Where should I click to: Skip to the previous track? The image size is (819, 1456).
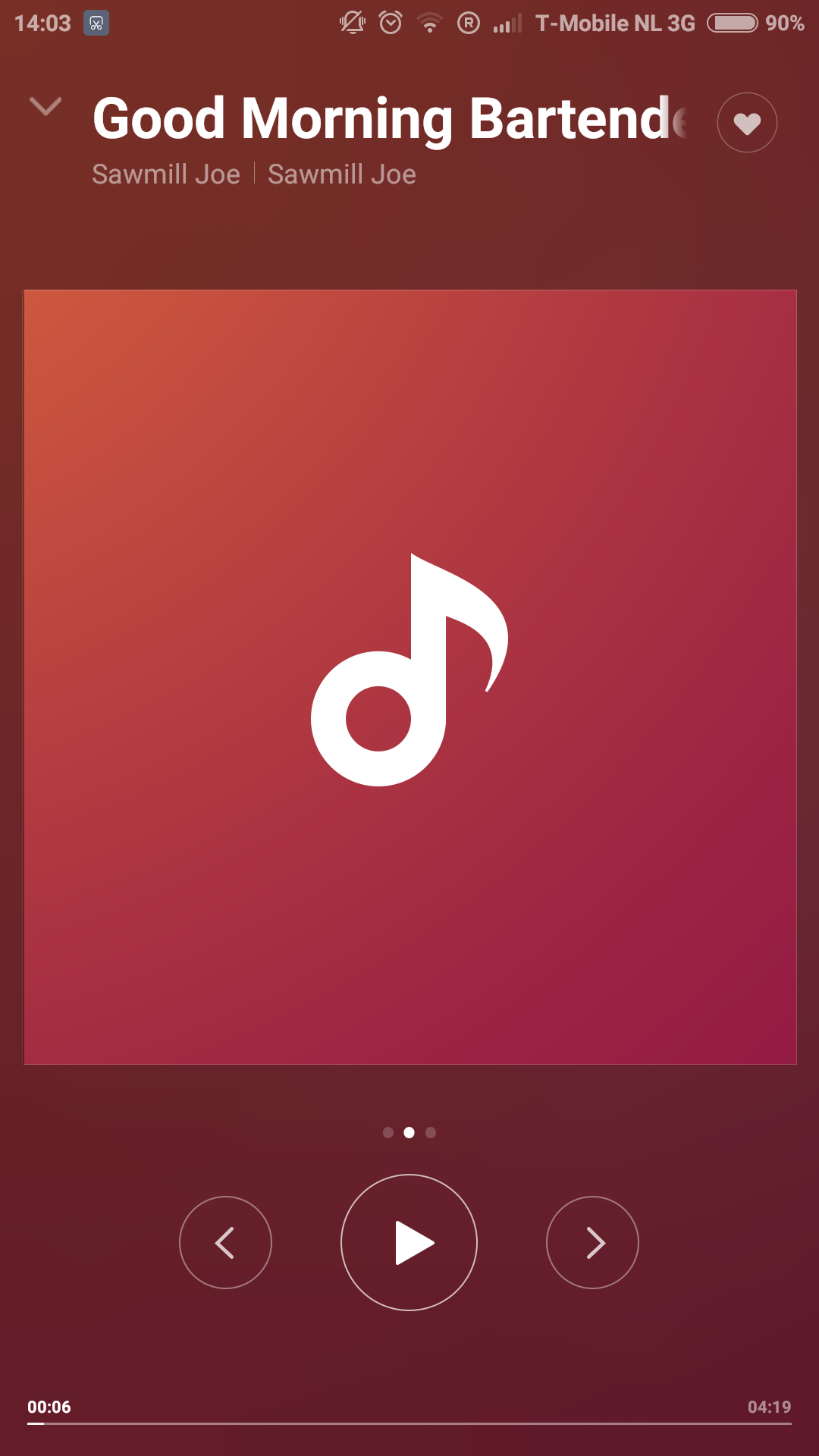tap(225, 1242)
